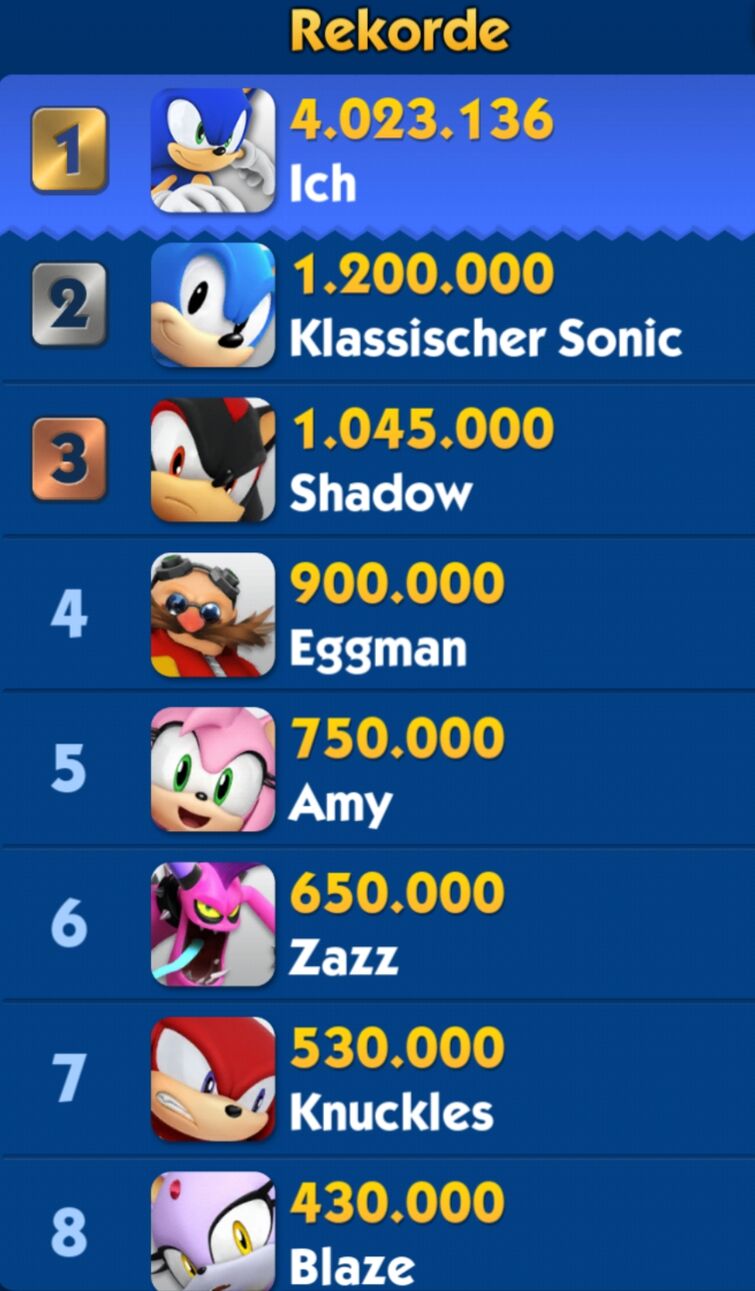The width and height of the screenshot is (755, 1291).
Task: Tap Blaze's record row
Action: coord(377,1230)
